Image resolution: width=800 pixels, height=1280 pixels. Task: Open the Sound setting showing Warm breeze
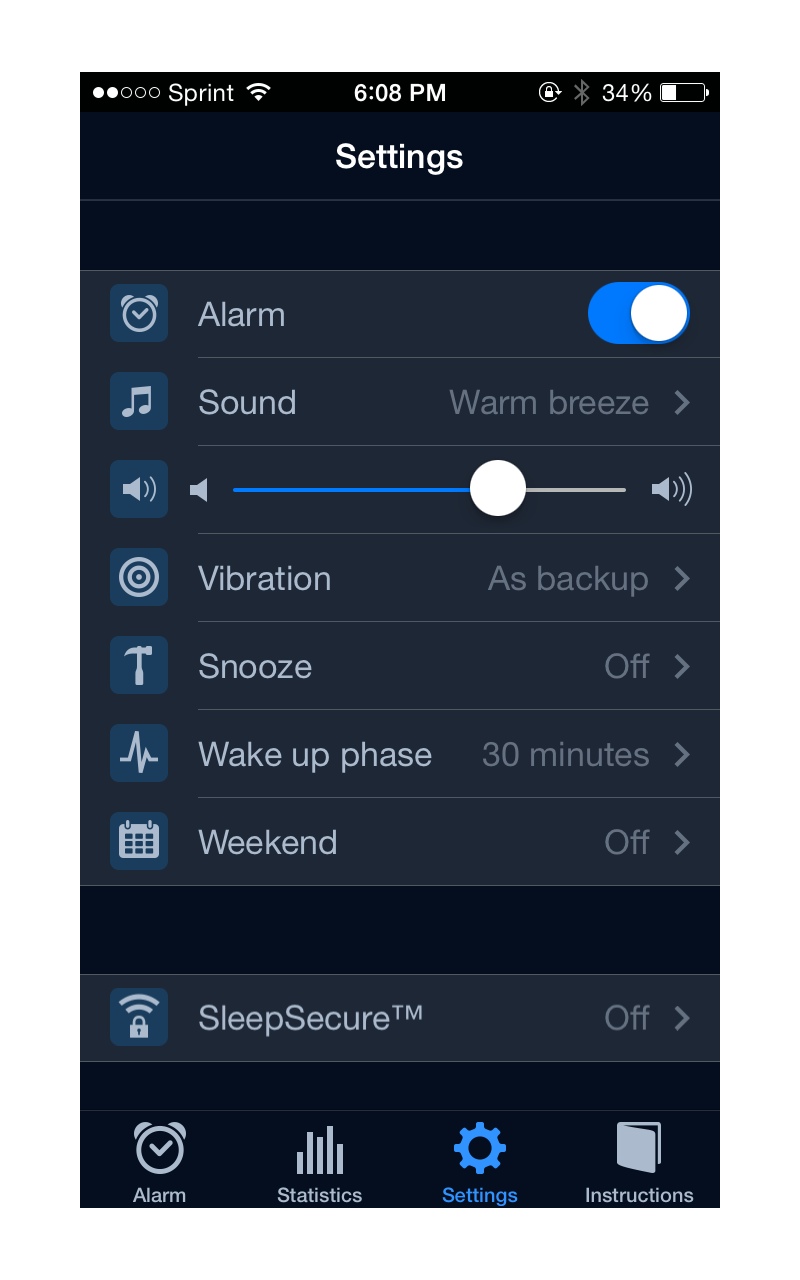point(400,402)
